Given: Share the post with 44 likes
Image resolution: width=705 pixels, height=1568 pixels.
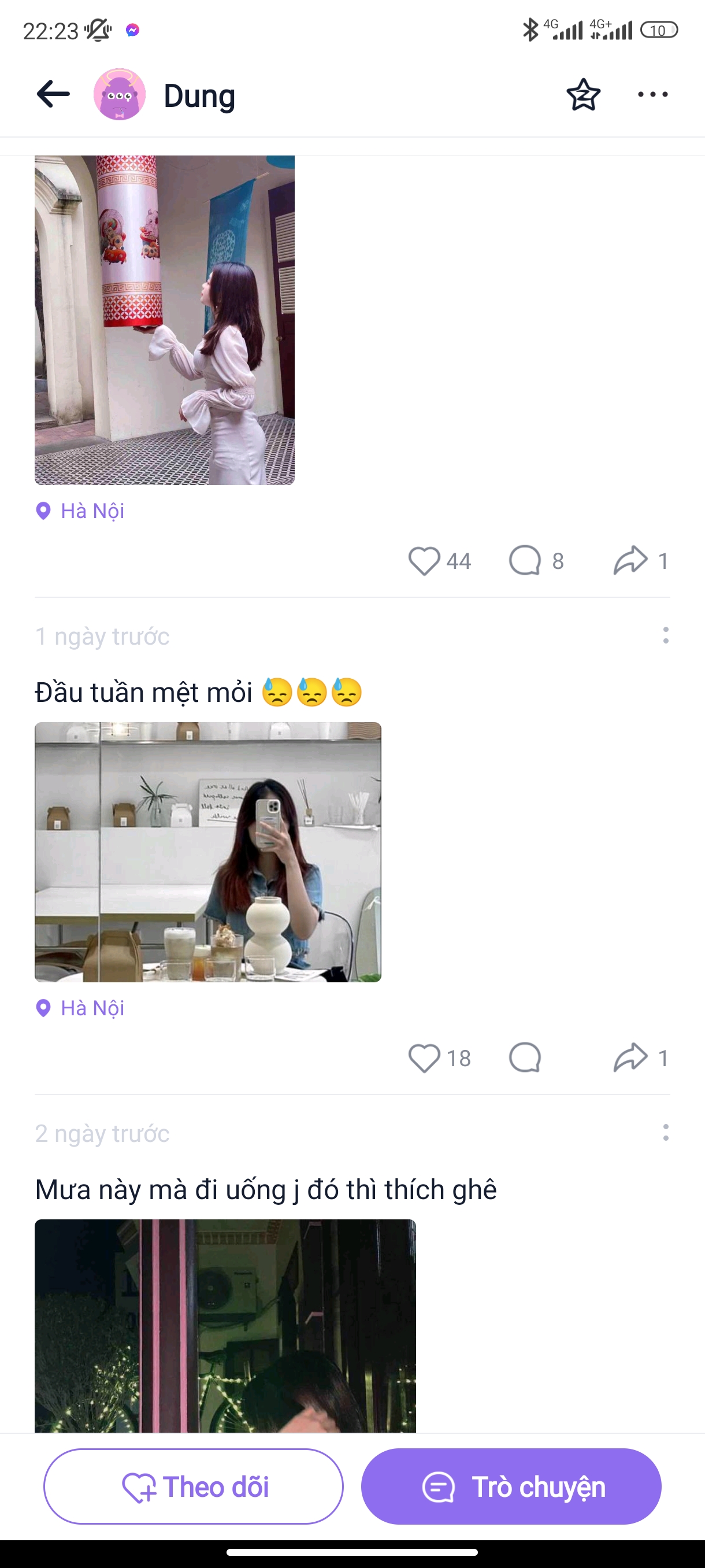Looking at the screenshot, I should click(630, 561).
